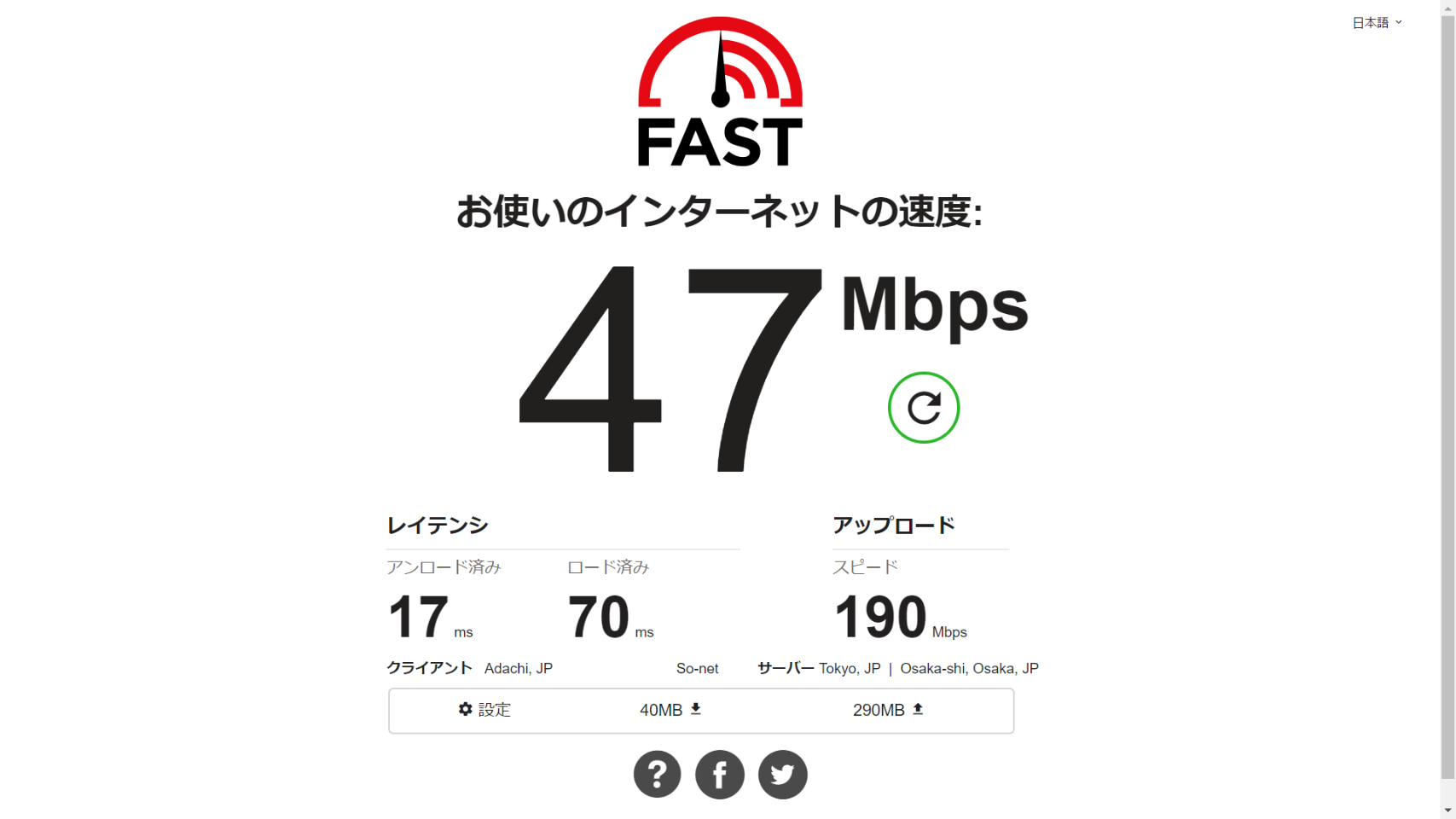Viewport: 1456px width, 819px height.
Task: Open the help question mark icon
Action: tap(657, 775)
